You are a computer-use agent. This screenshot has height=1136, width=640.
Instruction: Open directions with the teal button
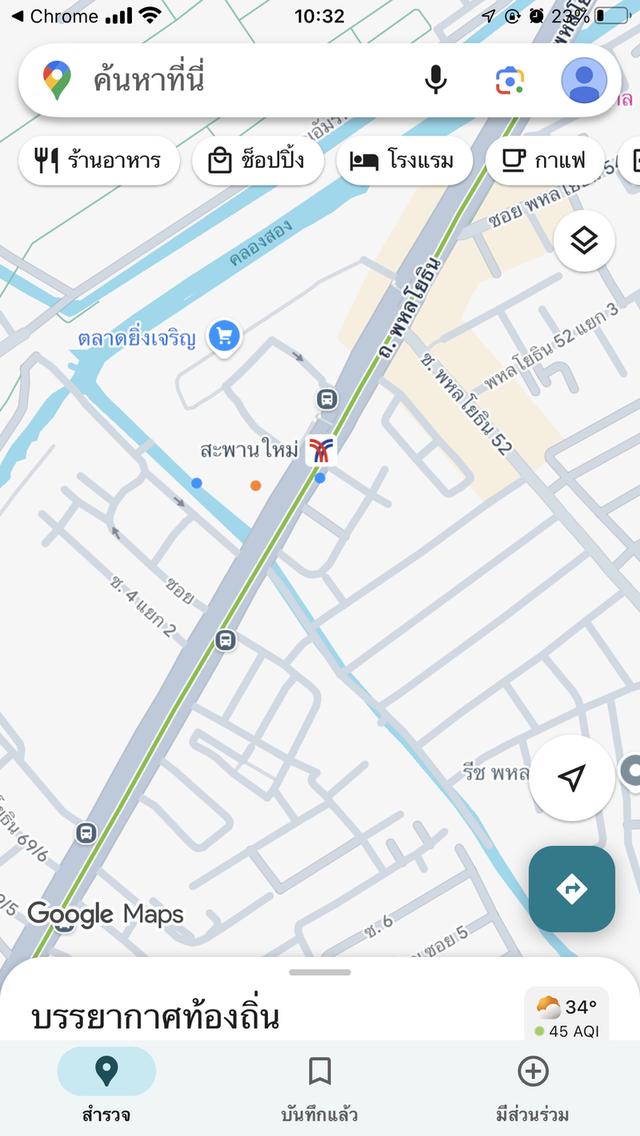tap(571, 888)
